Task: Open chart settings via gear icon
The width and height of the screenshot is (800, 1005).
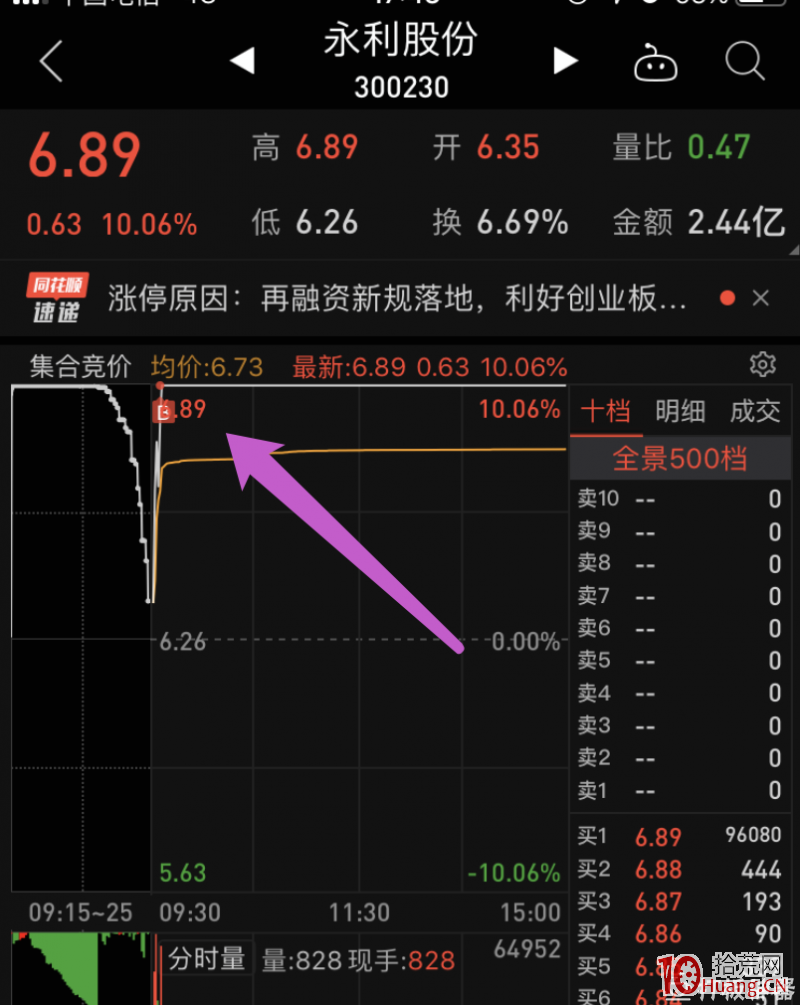Action: click(762, 364)
